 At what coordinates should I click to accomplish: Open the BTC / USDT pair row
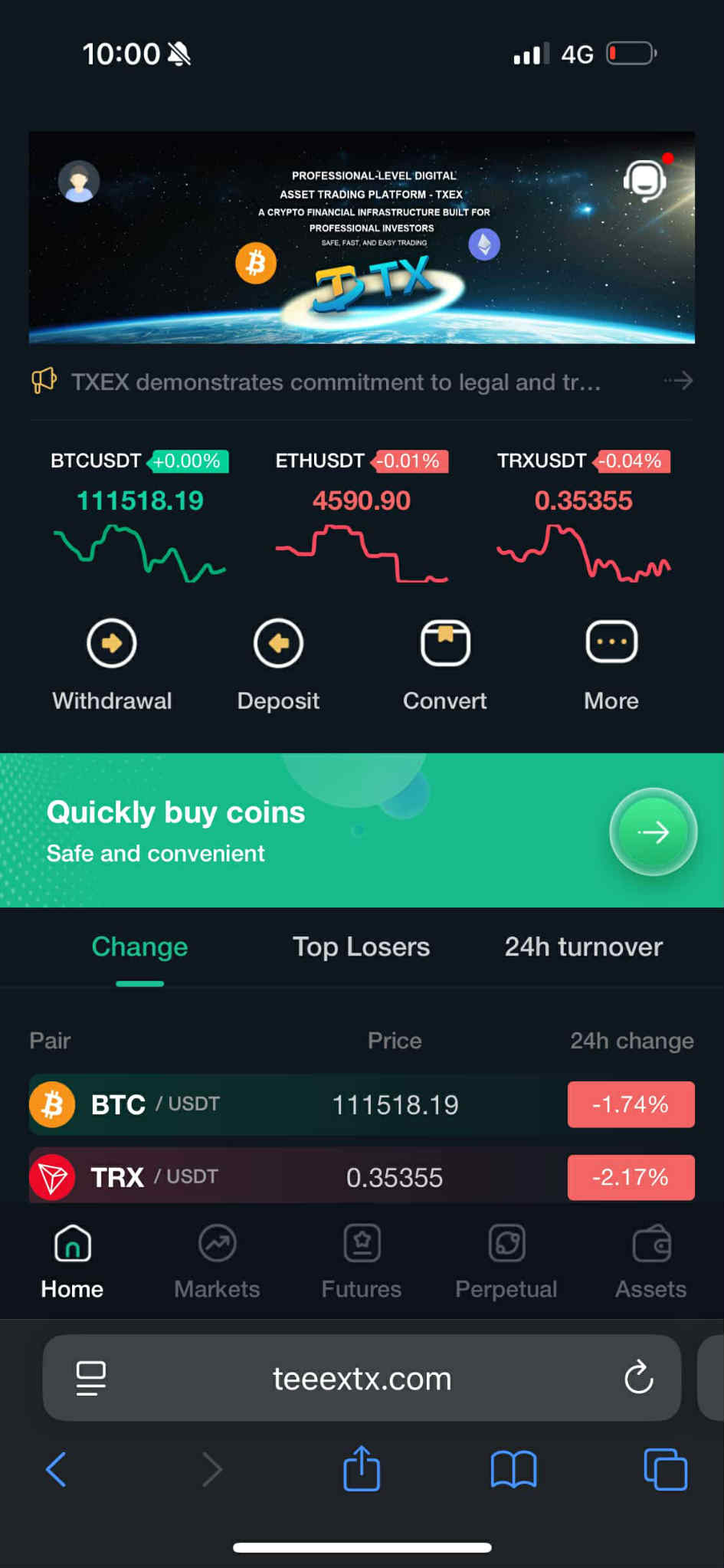(x=362, y=1104)
